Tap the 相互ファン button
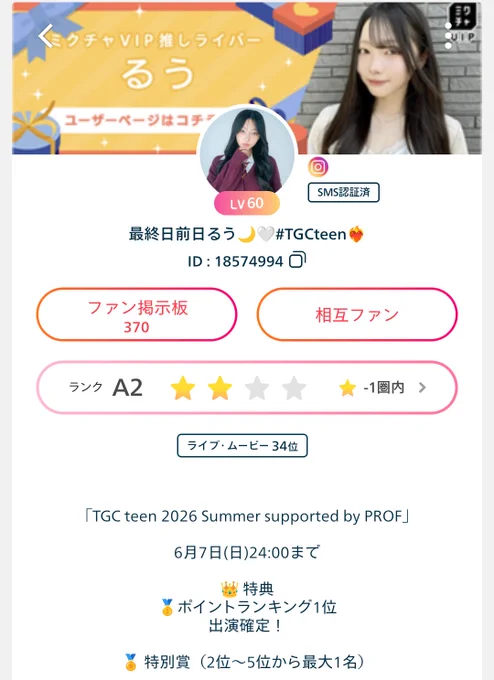494x680 pixels. 357,314
